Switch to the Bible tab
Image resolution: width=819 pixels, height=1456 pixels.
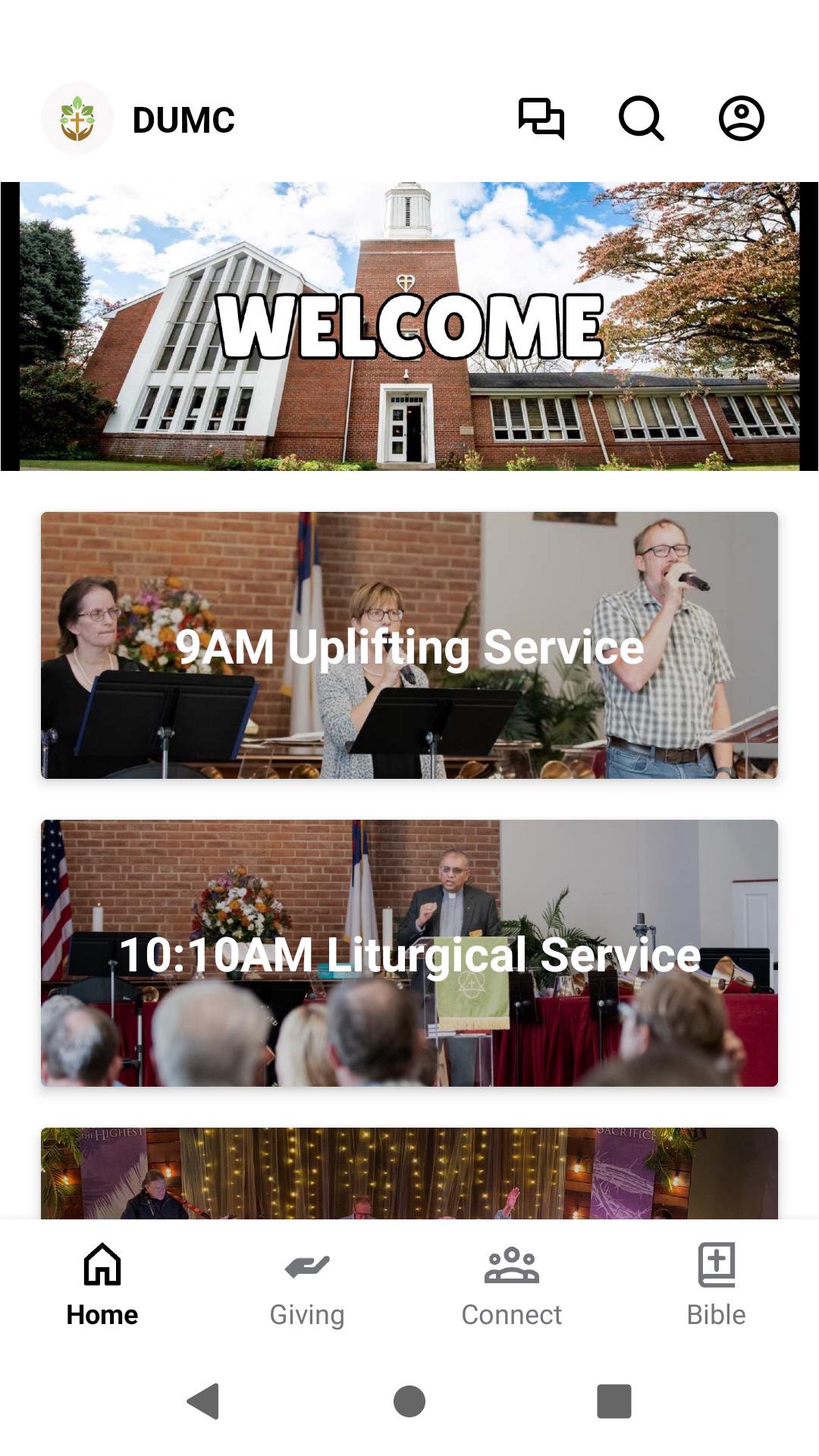pos(717,1285)
